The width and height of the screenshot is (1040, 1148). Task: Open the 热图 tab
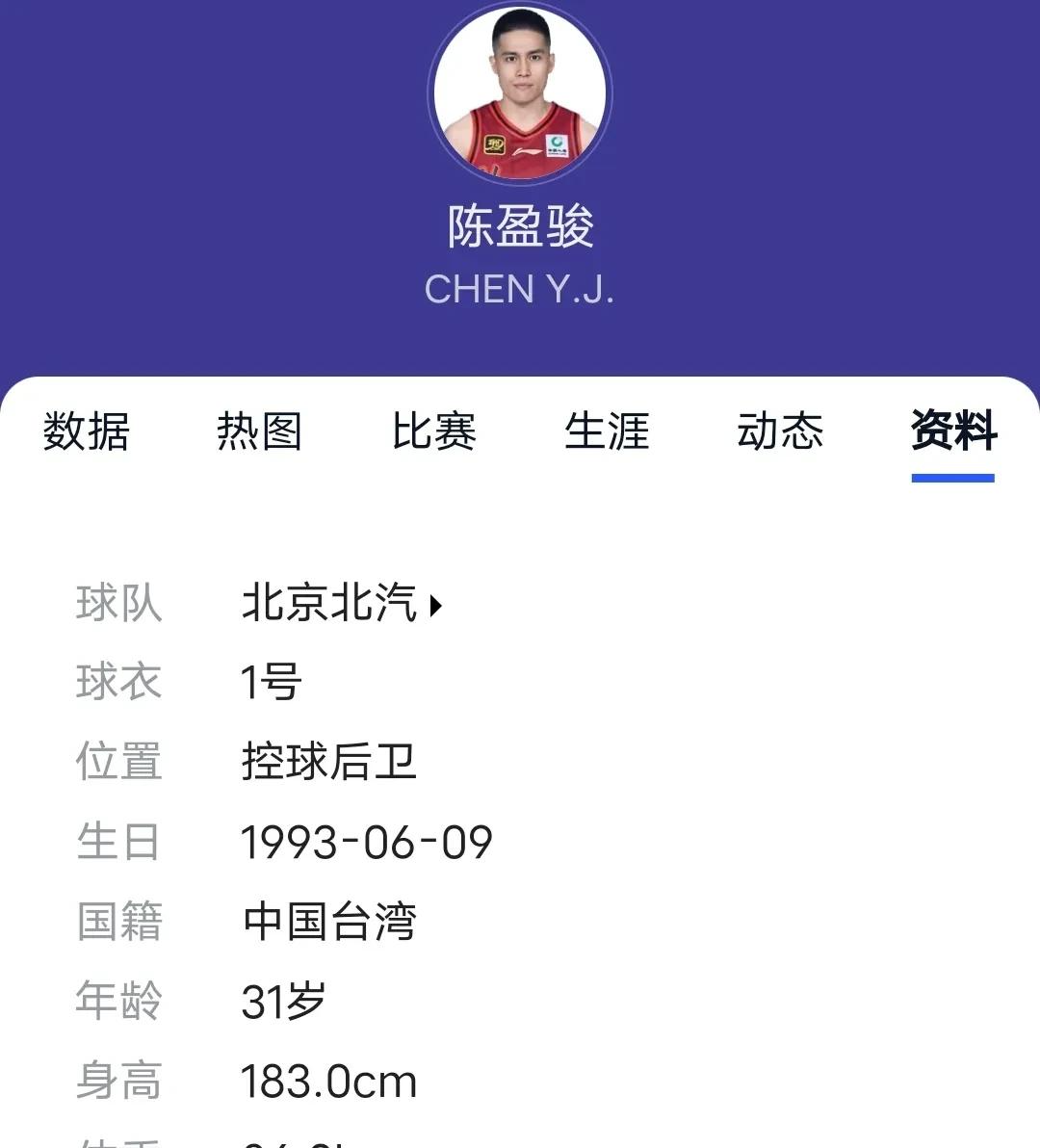260,430
